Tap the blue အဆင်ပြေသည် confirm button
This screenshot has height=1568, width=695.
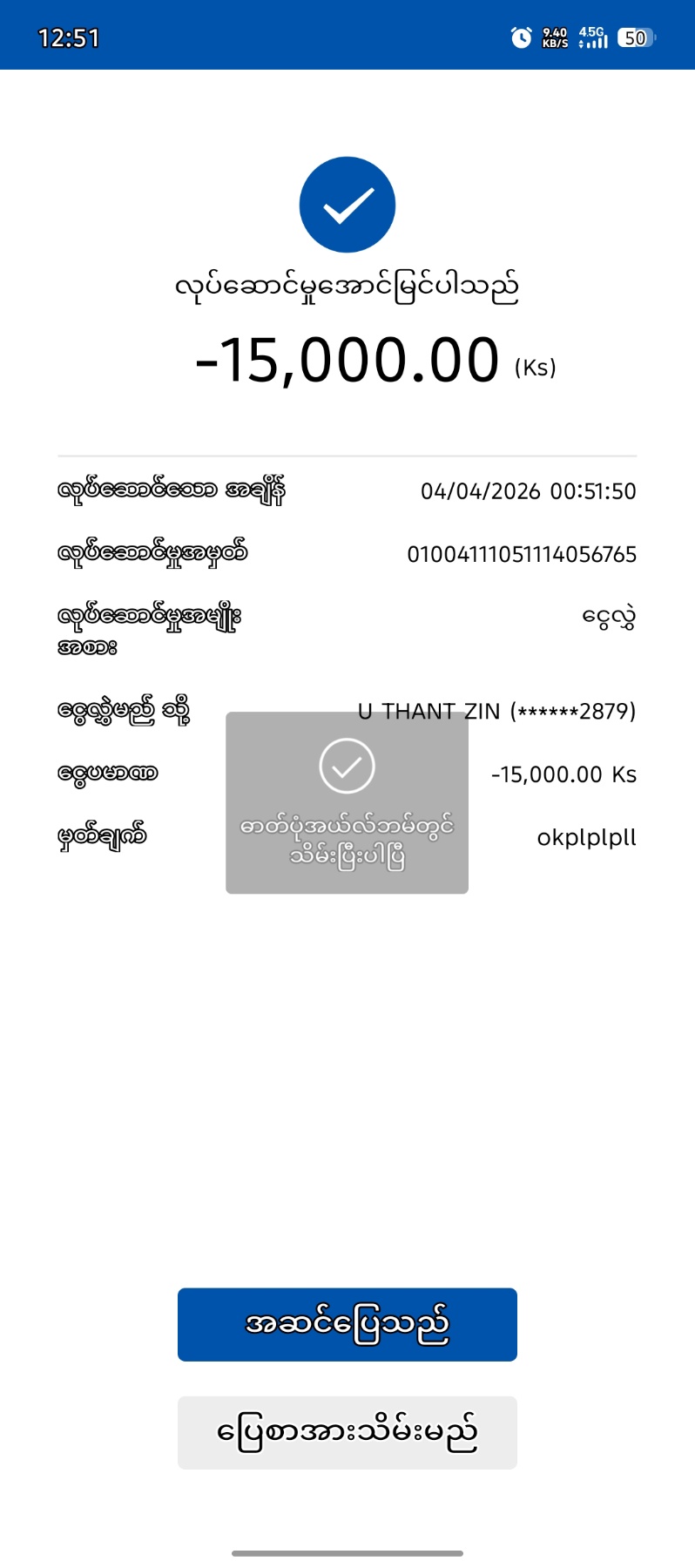[347, 1324]
